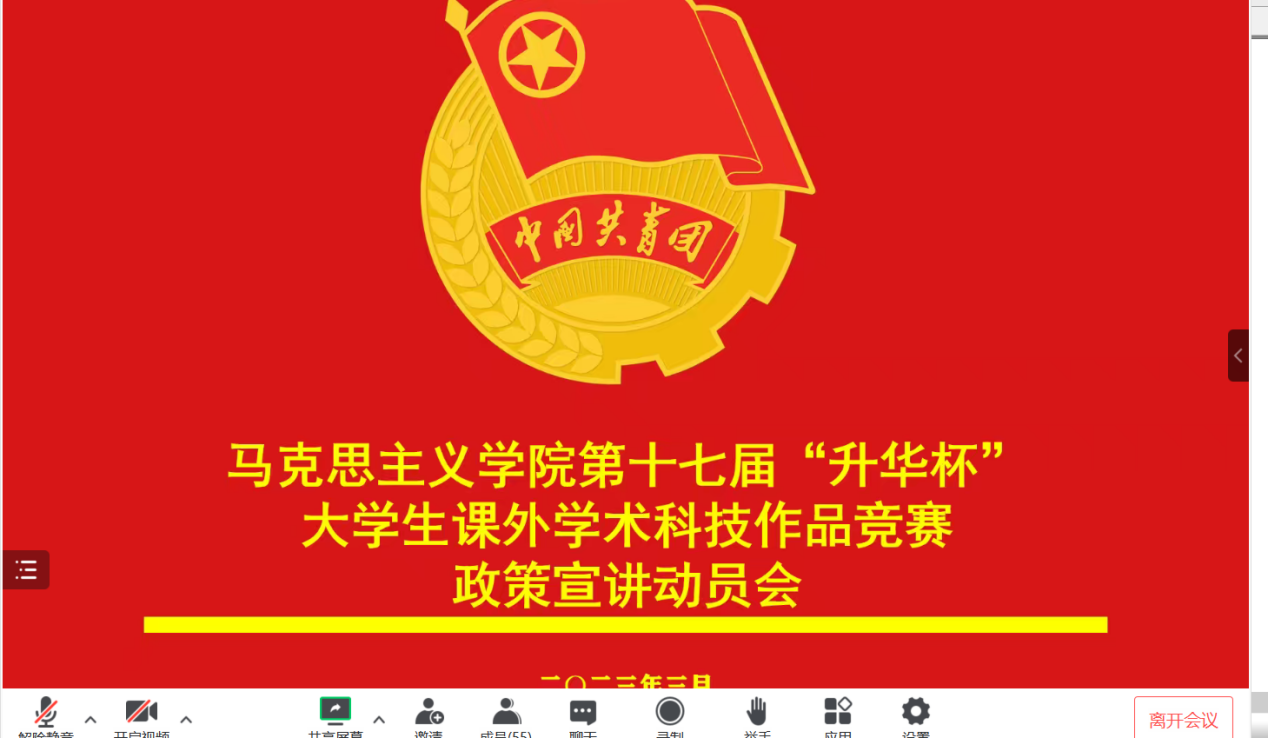This screenshot has width=1268, height=738.
Task: Open the list menu icon on left
Action: 26,570
